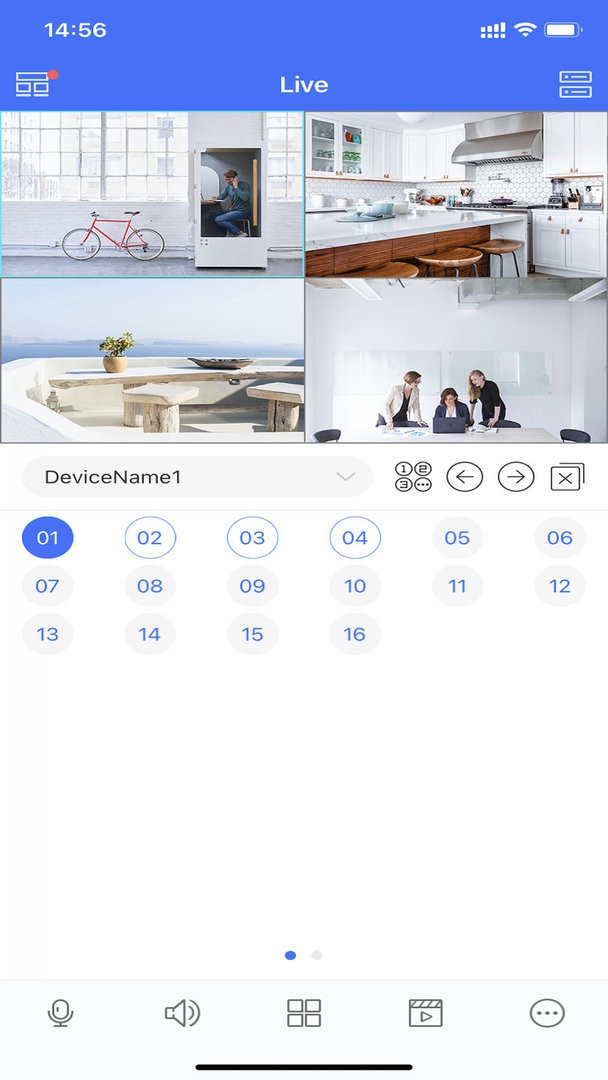The image size is (608, 1080).
Task: Change the split-screen grid layout
Action: 304,1013
